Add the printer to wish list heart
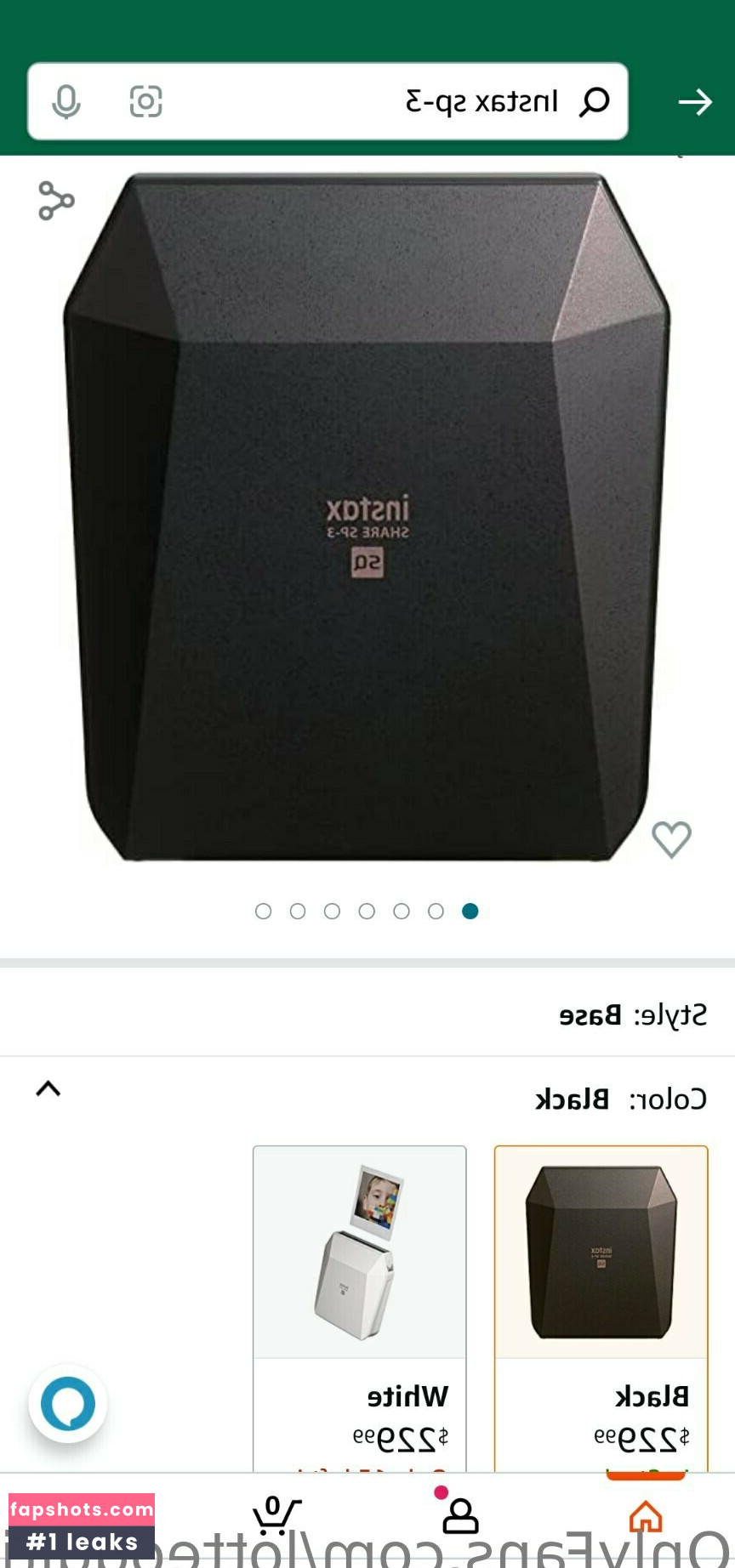This screenshot has height=1568, width=735. point(671,839)
